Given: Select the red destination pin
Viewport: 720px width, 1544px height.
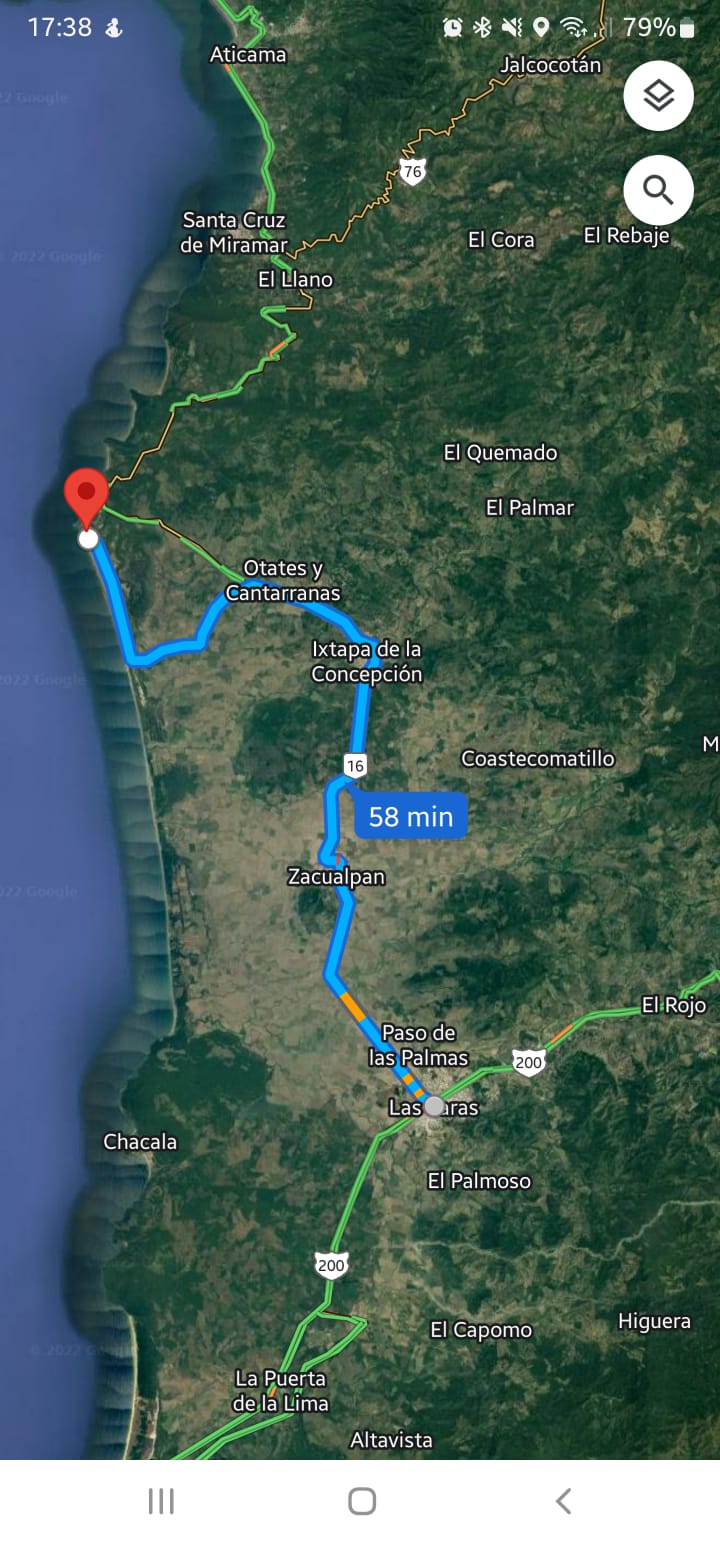Looking at the screenshot, I should tap(86, 494).
